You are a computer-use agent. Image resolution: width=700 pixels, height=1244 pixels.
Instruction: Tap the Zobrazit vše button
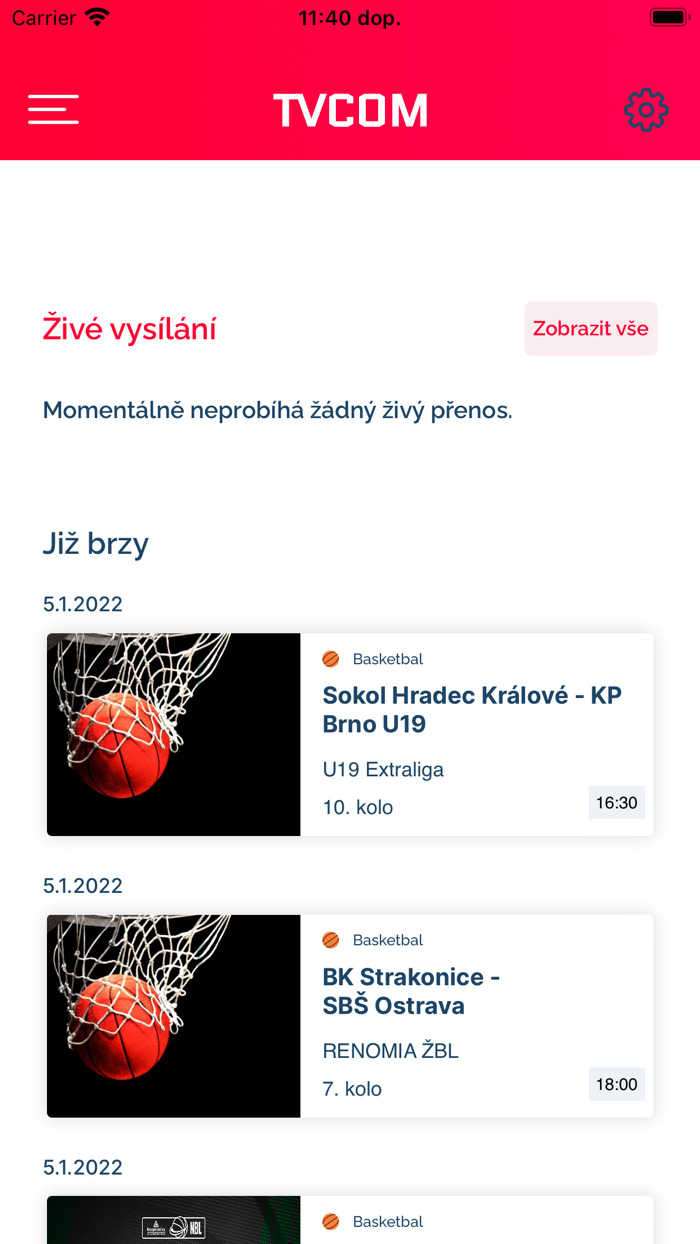590,329
